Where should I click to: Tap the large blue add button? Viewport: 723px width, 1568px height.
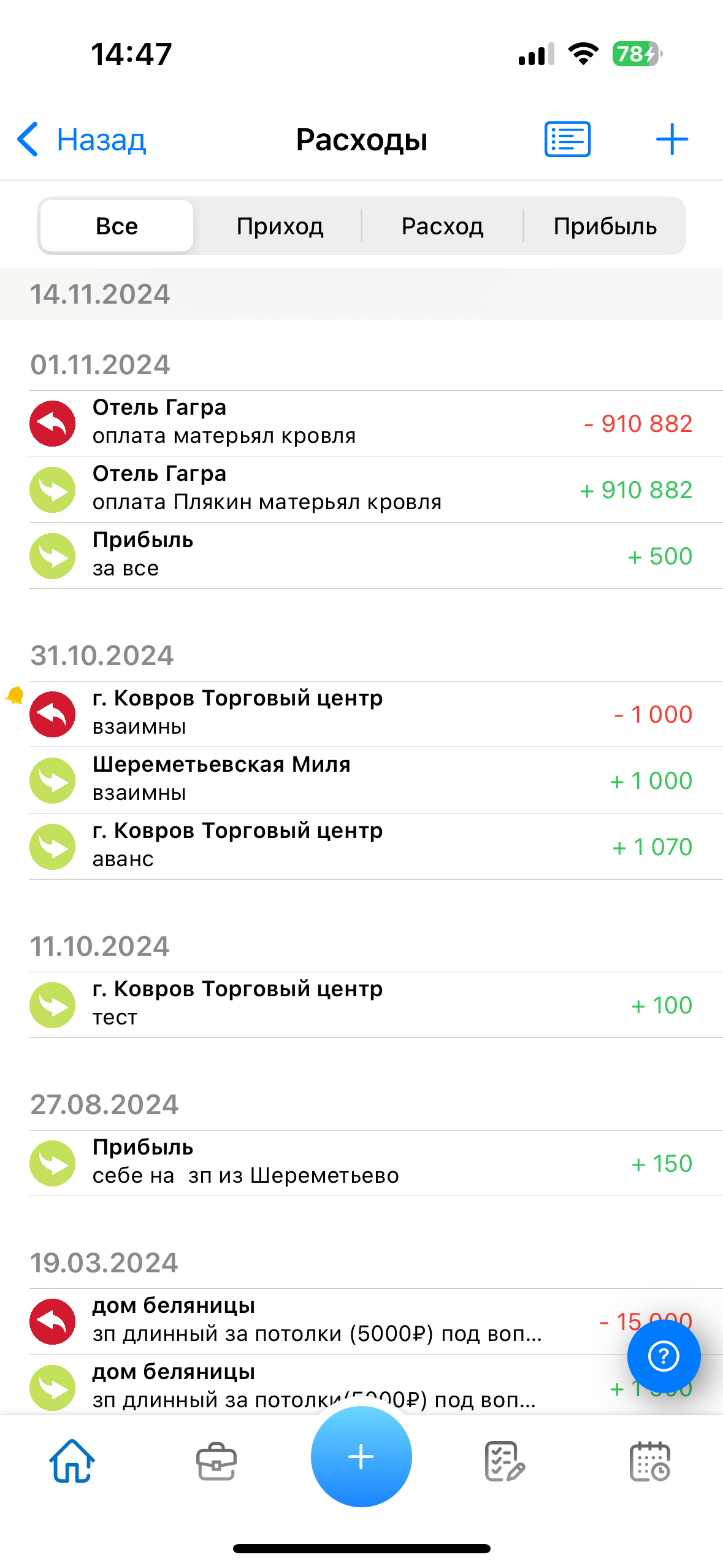click(361, 1456)
